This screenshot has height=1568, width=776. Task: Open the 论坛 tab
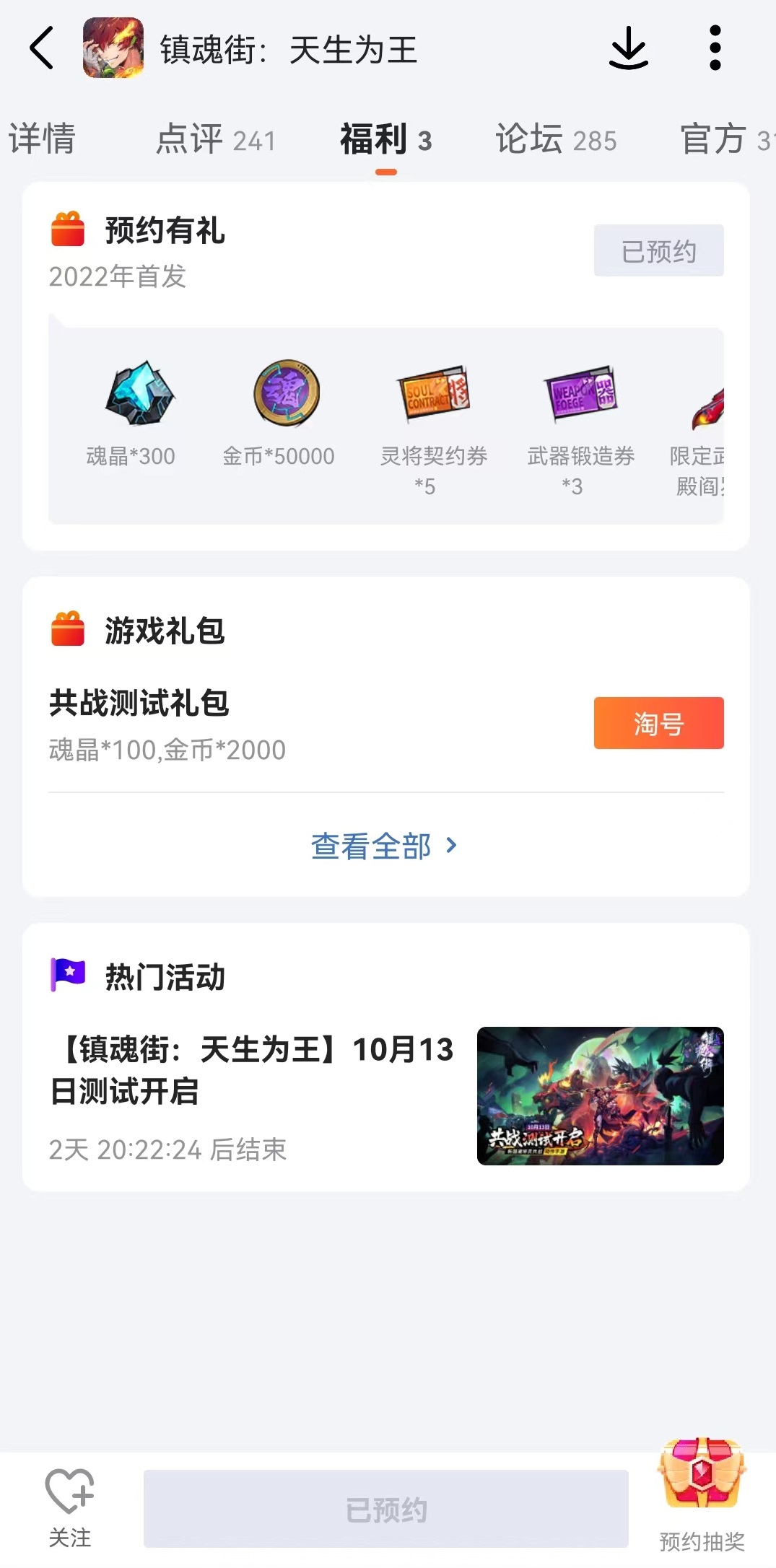point(556,139)
